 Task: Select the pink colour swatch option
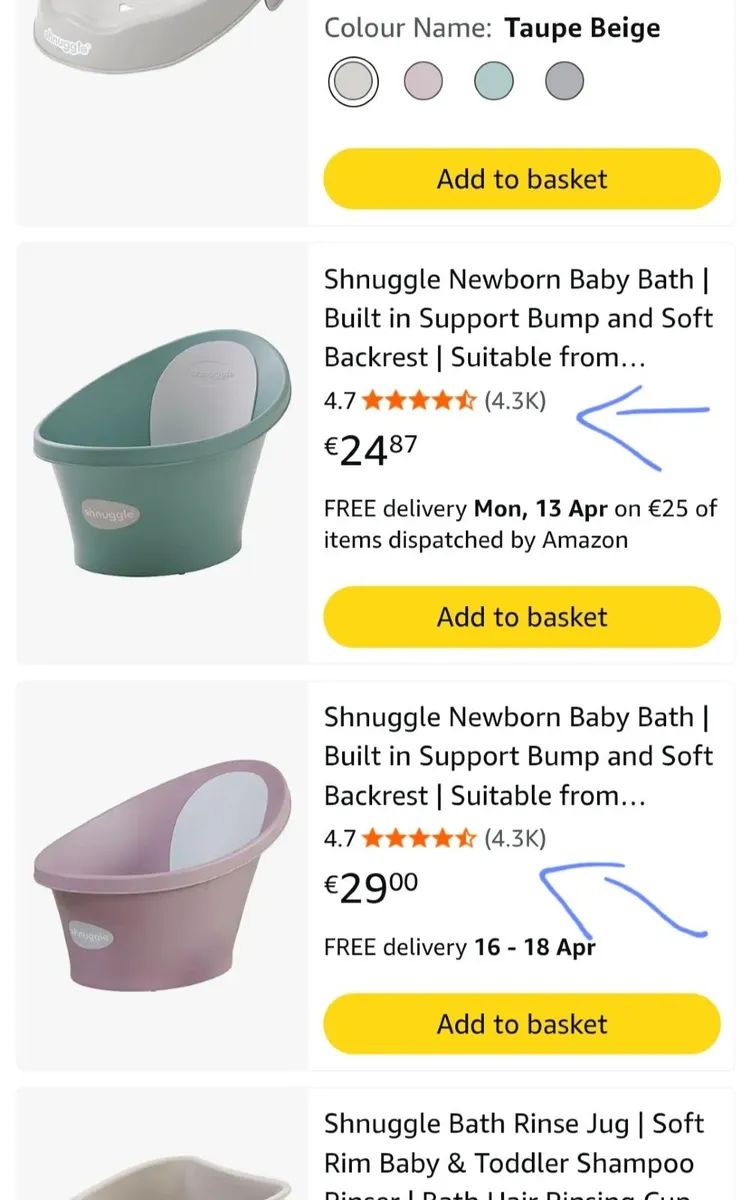coord(423,81)
